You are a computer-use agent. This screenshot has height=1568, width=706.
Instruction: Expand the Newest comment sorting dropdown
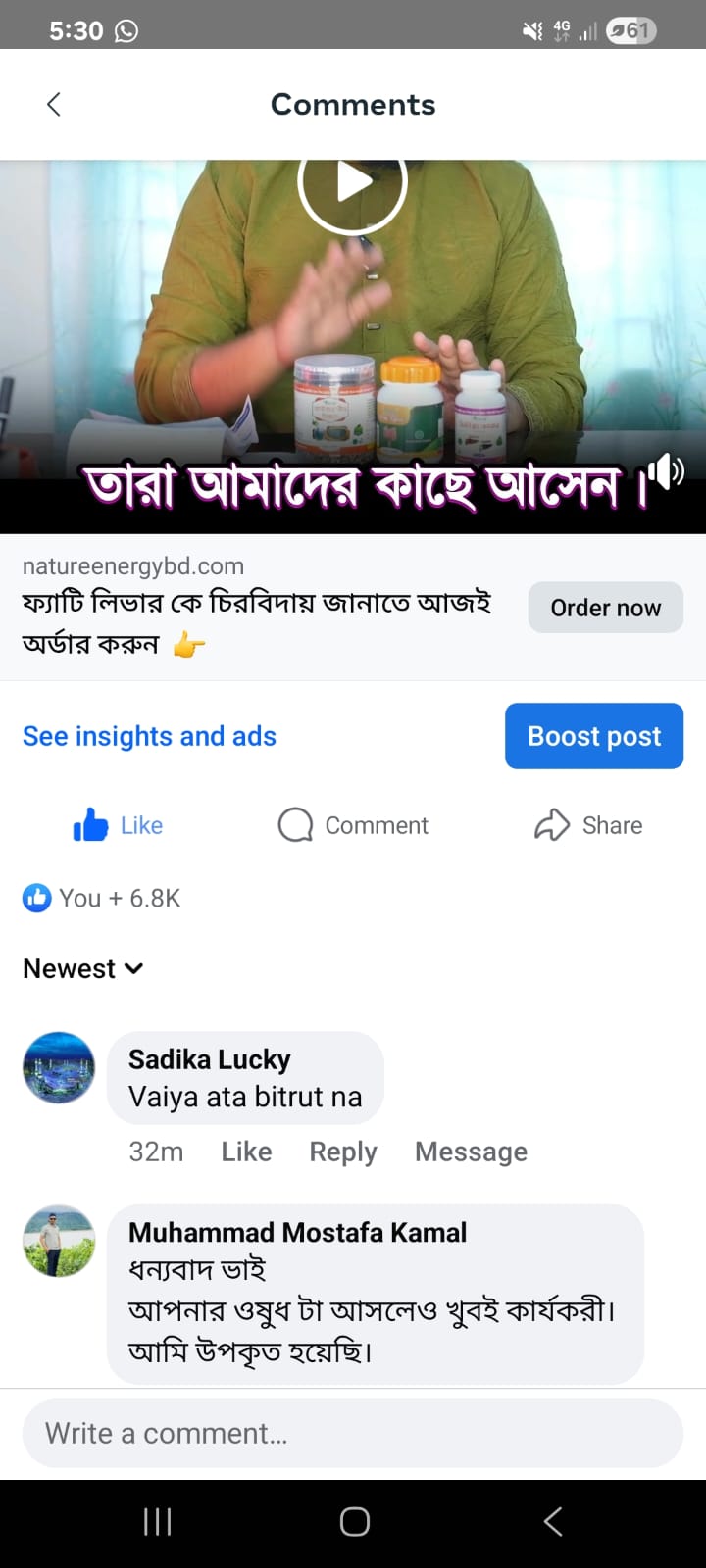(x=83, y=968)
